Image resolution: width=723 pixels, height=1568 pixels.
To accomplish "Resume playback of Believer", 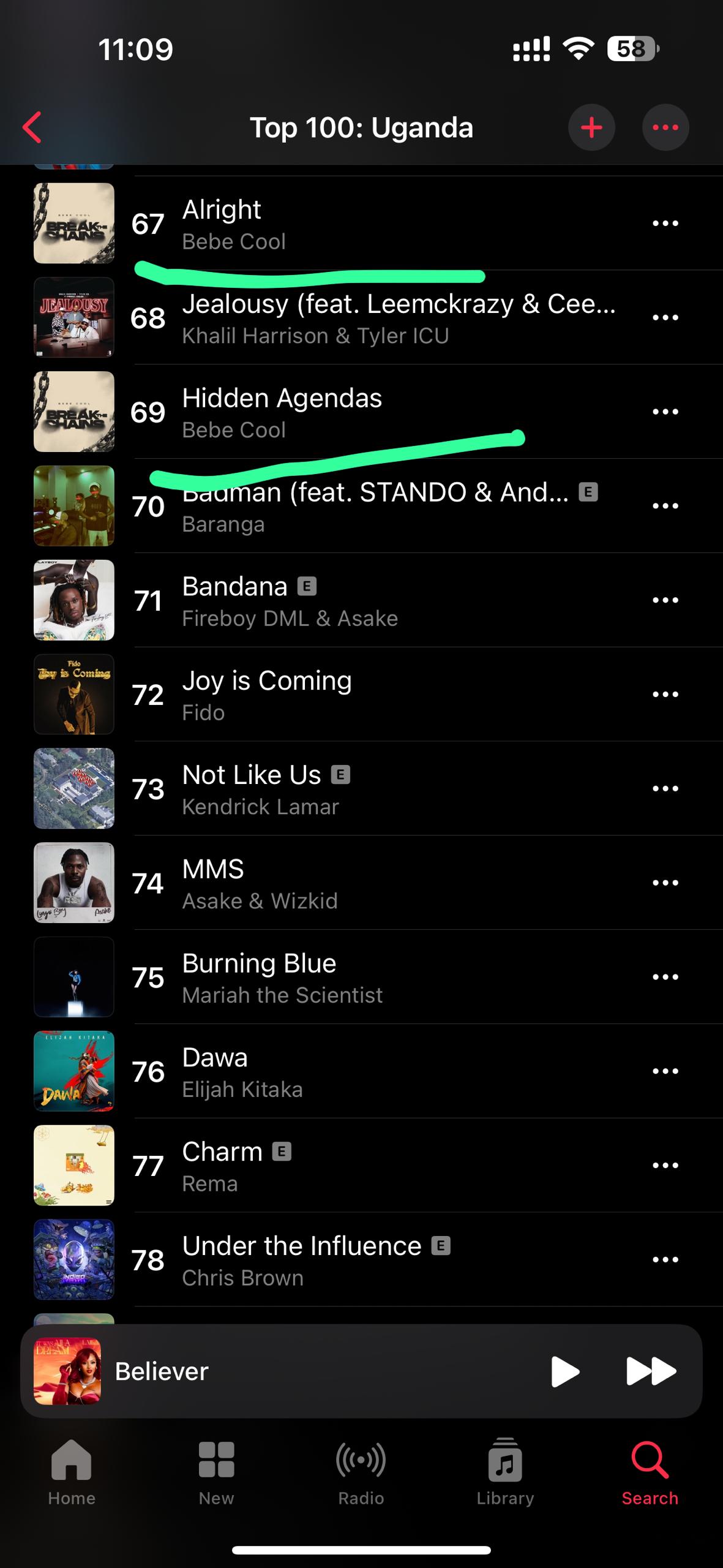I will (564, 1371).
